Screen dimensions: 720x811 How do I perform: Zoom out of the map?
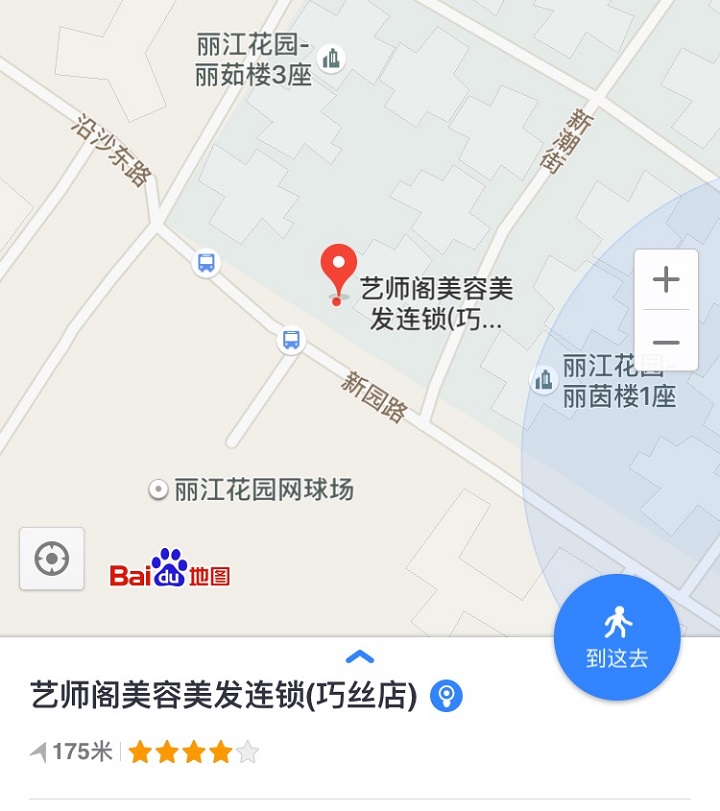click(666, 343)
